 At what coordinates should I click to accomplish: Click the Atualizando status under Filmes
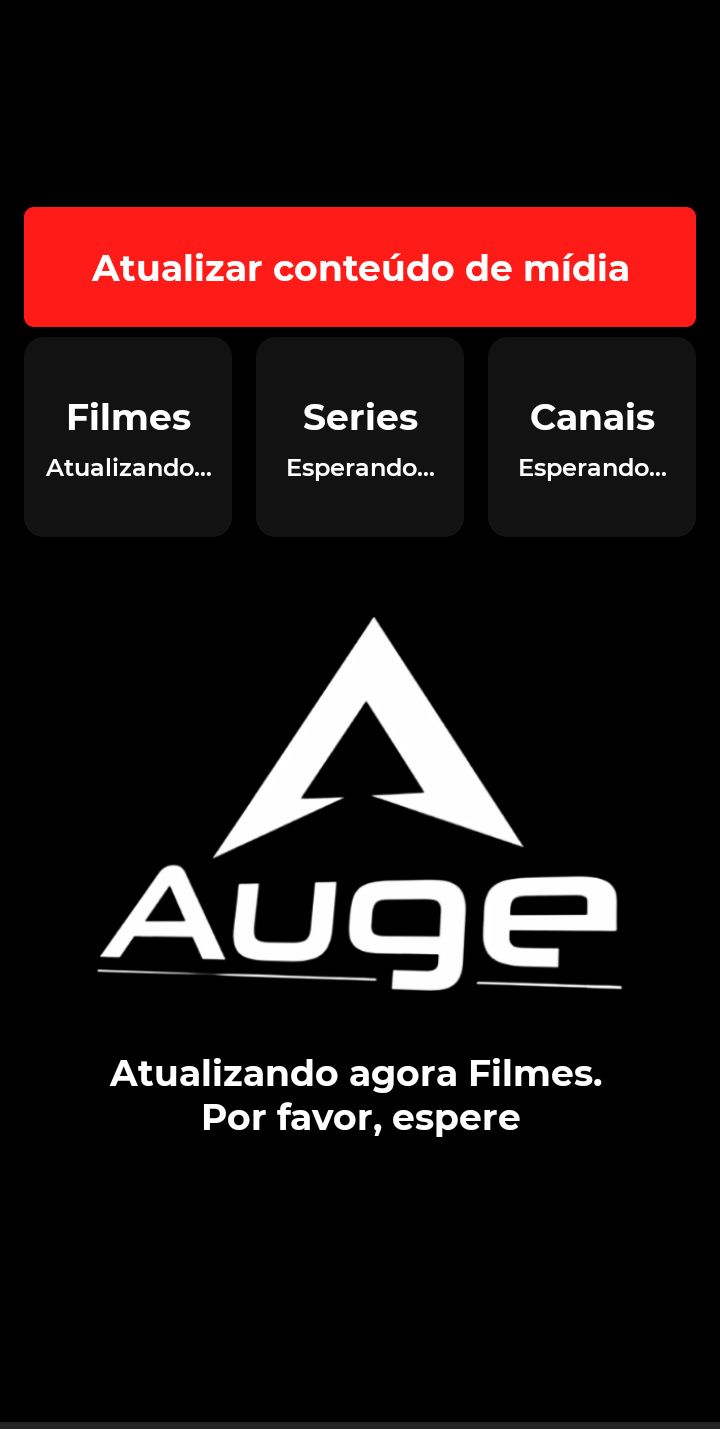point(128,467)
